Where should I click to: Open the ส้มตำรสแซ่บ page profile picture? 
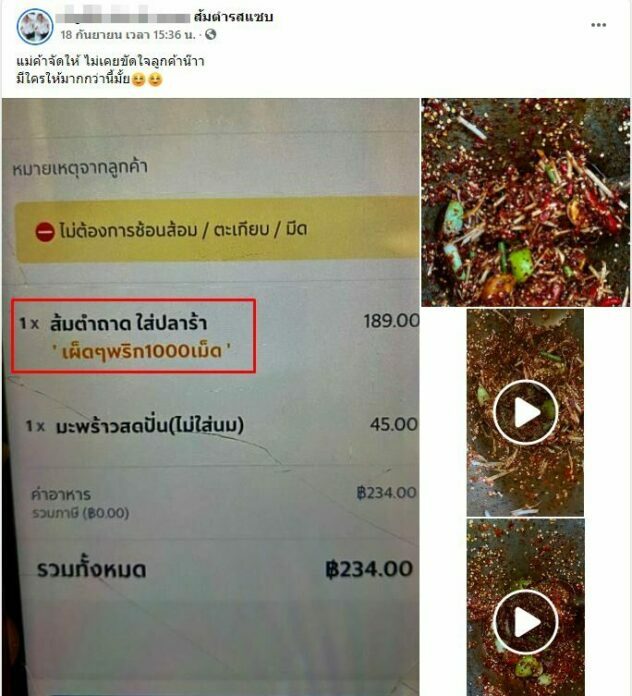coord(35,26)
